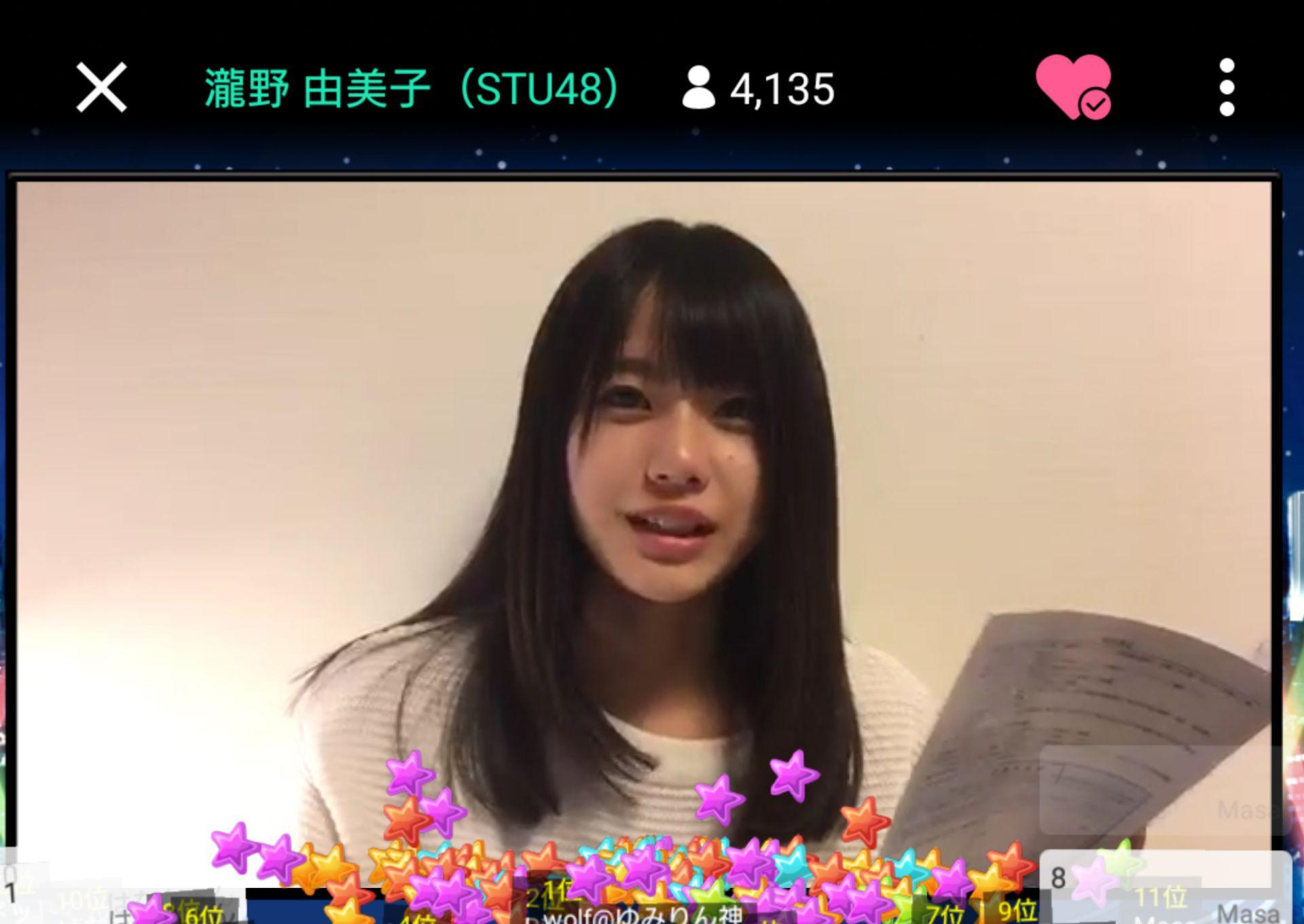
Task: Toggle the pink heart follow button
Action: point(1072,88)
